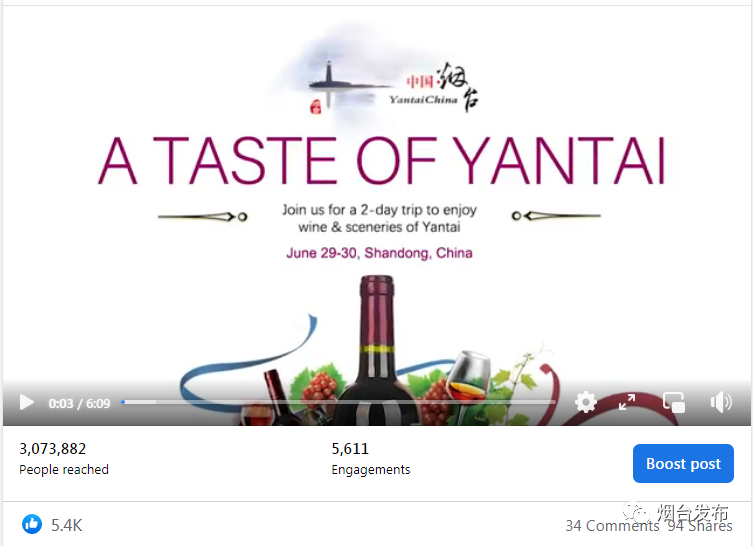Screen dimensions: 753x546
Task: Play the A Taste of Yantai video
Action: coord(27,403)
